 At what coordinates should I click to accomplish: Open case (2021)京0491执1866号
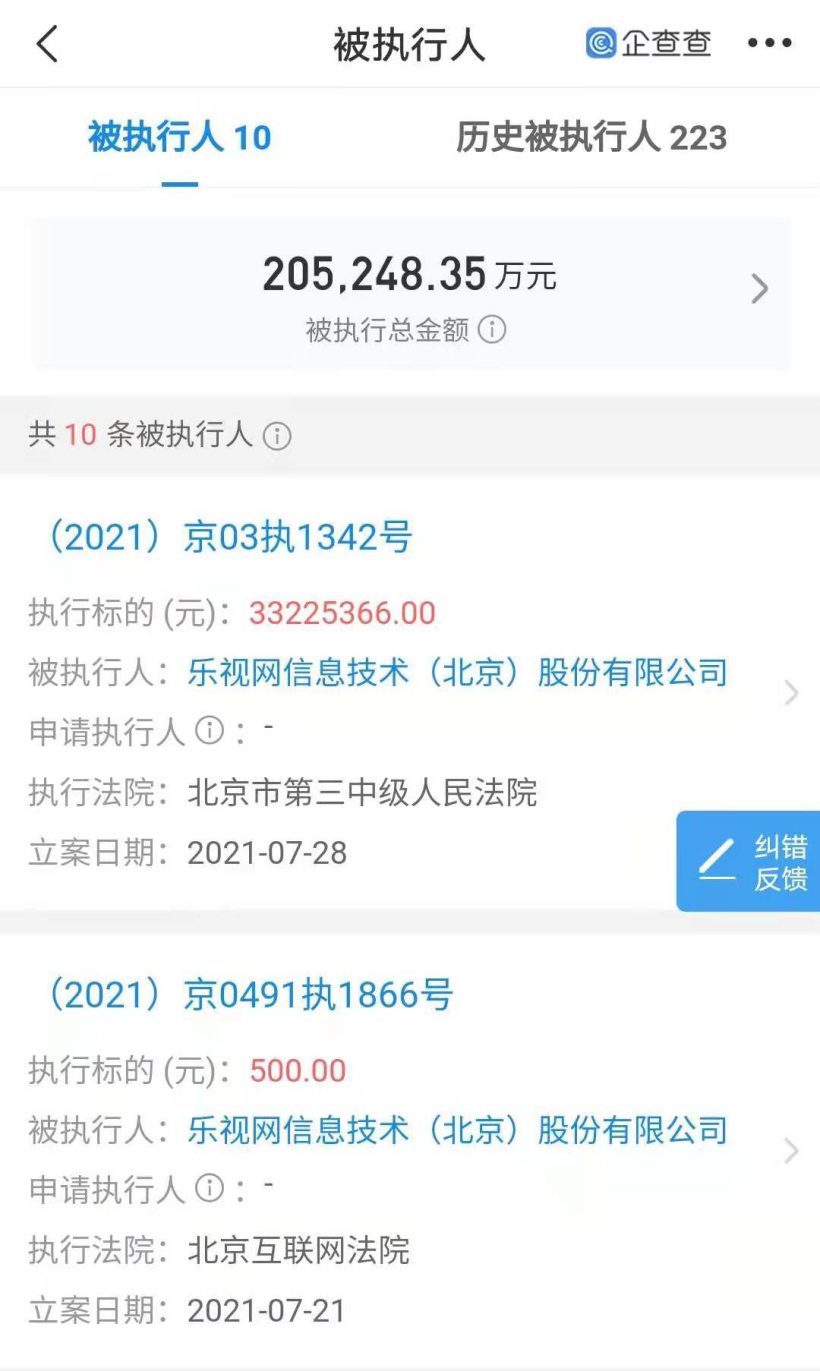pos(246,995)
